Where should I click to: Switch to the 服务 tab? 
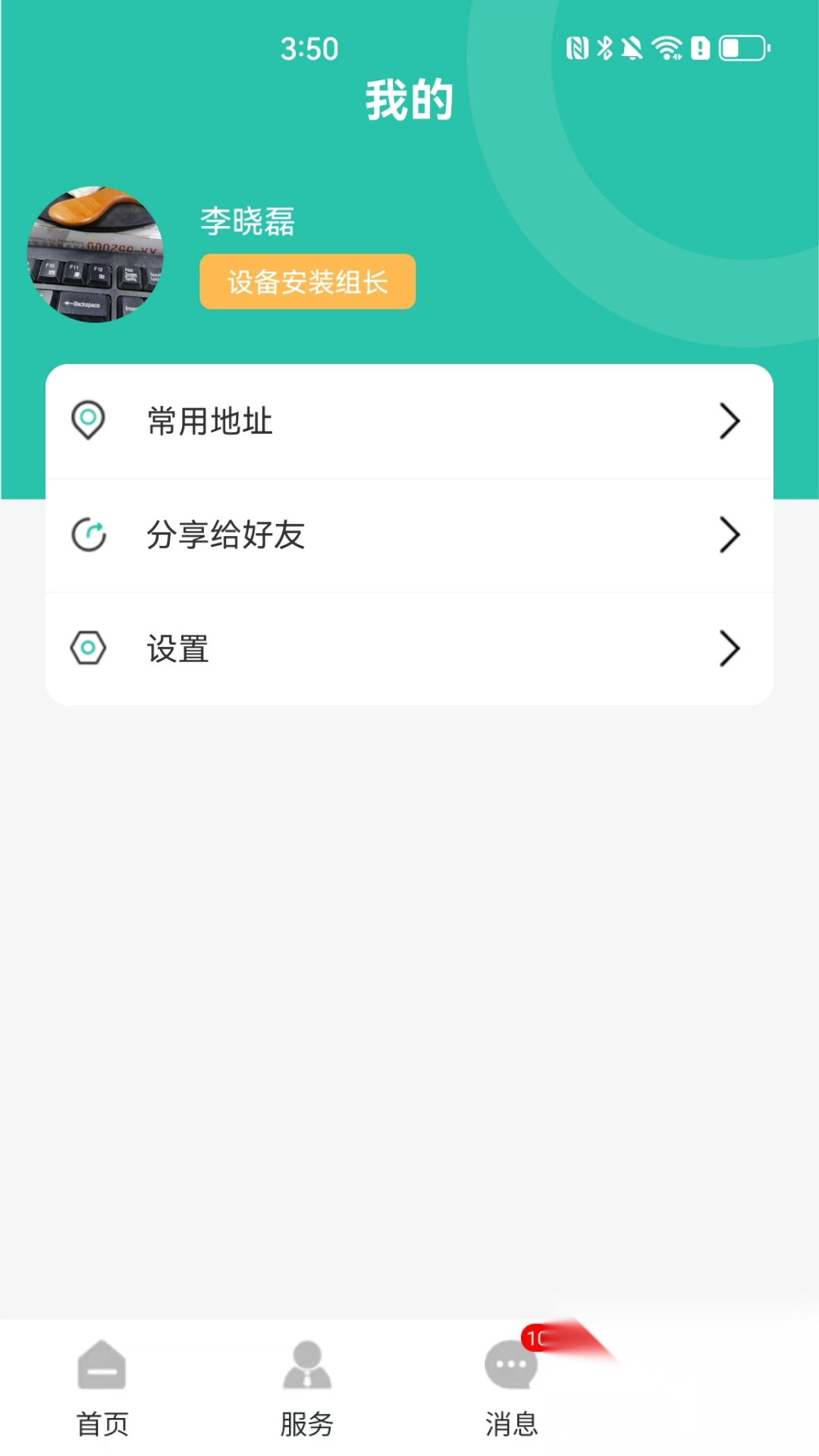pyautogui.click(x=307, y=1388)
